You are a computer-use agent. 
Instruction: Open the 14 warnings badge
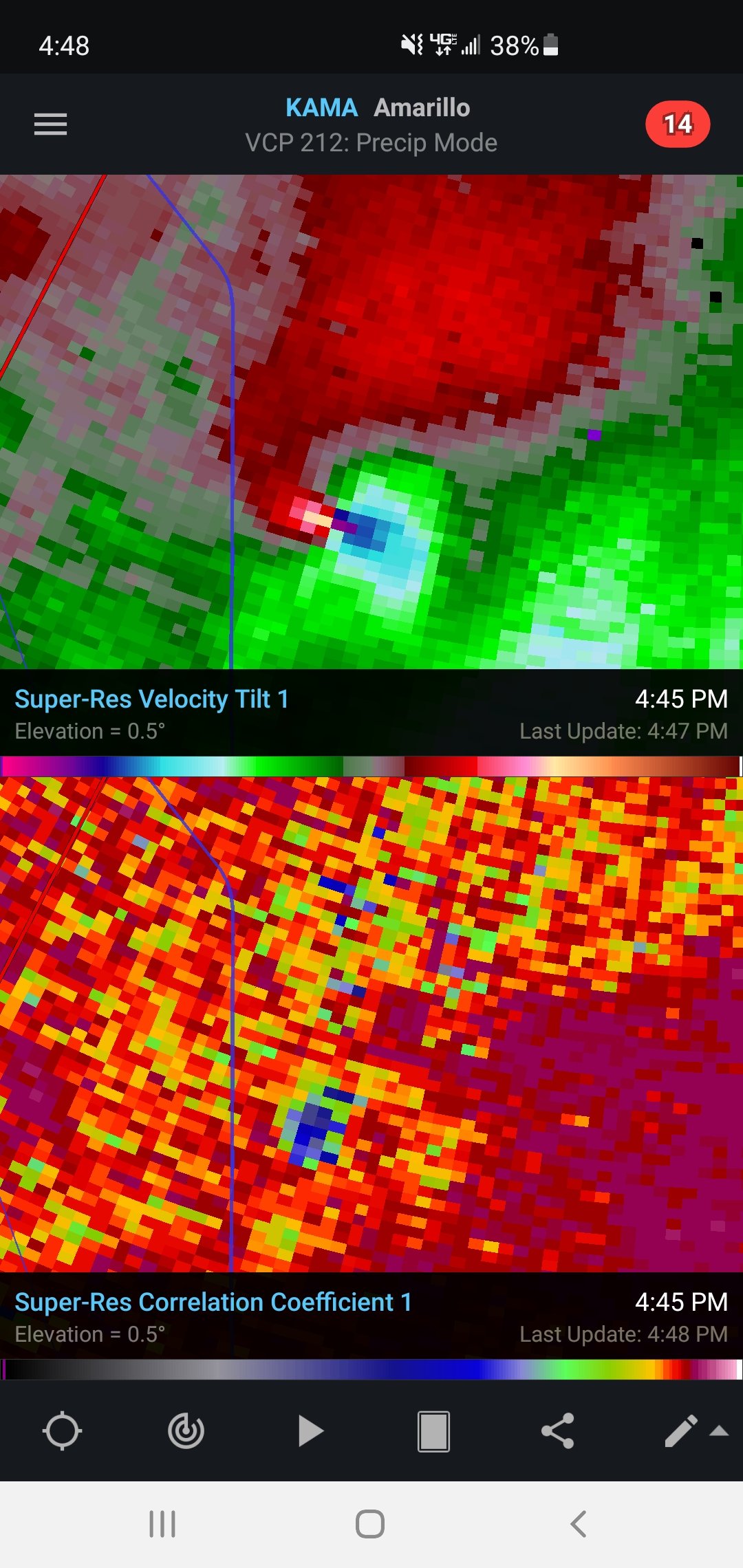[x=678, y=124]
